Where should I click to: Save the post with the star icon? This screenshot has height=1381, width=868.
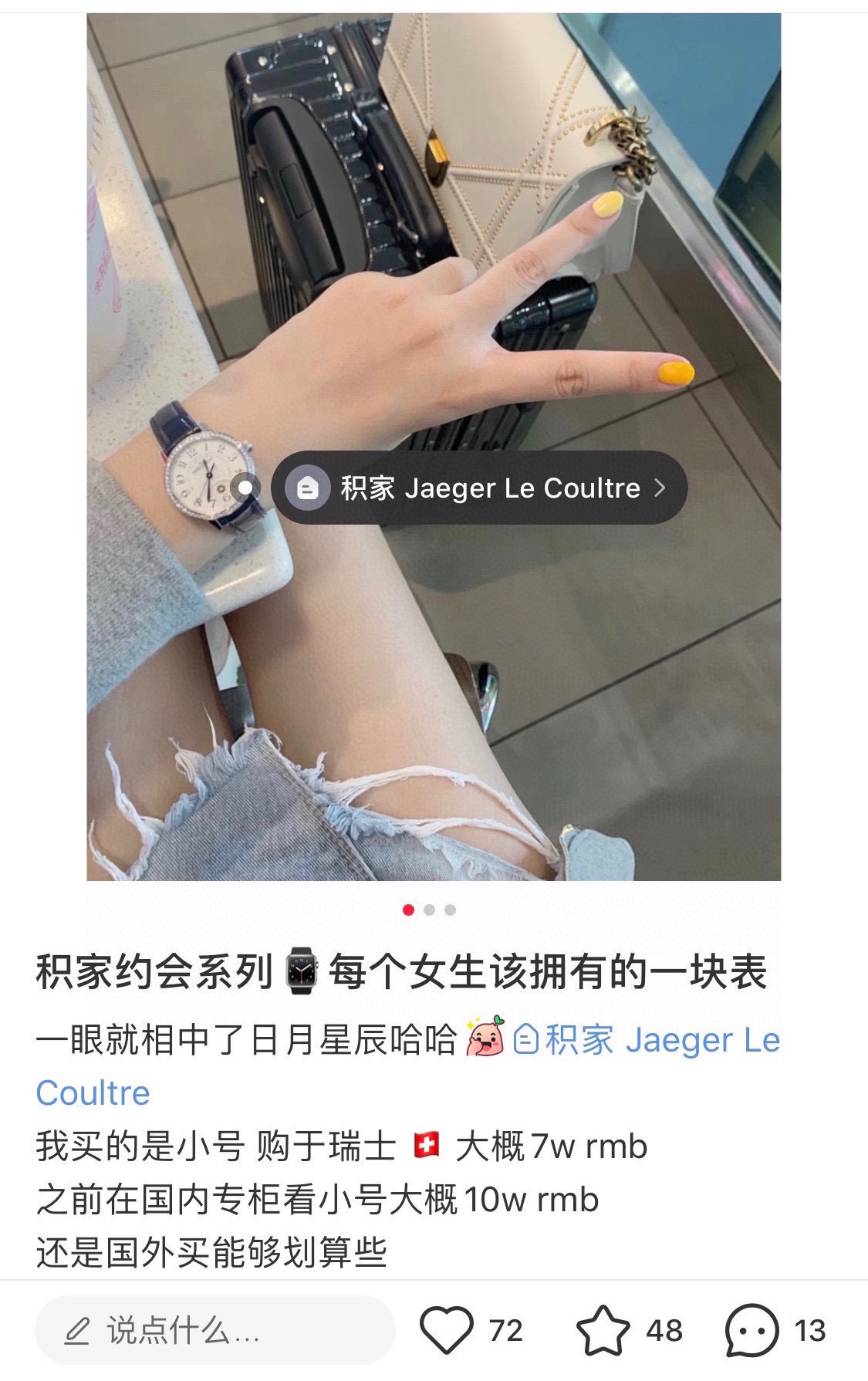pyautogui.click(x=603, y=1330)
